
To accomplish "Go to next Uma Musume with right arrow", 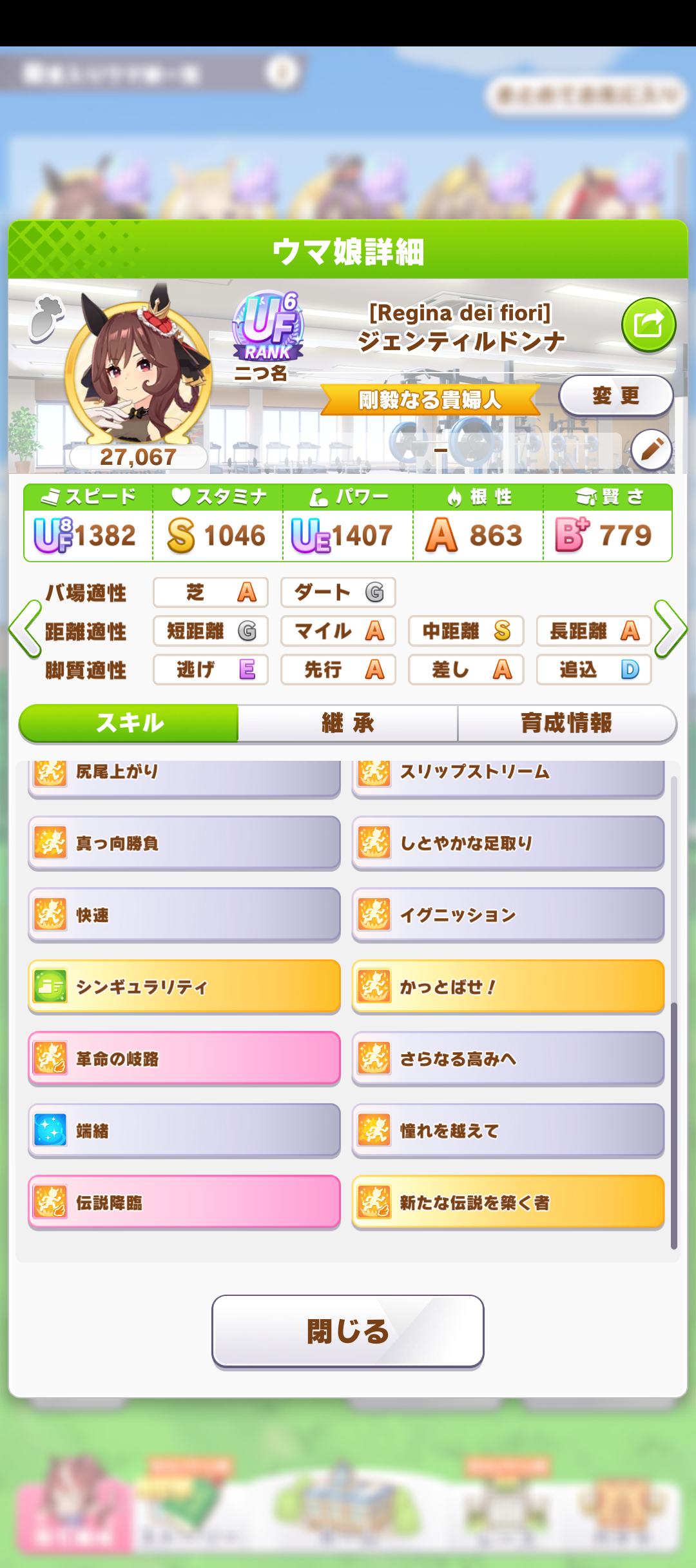I will pyautogui.click(x=670, y=629).
